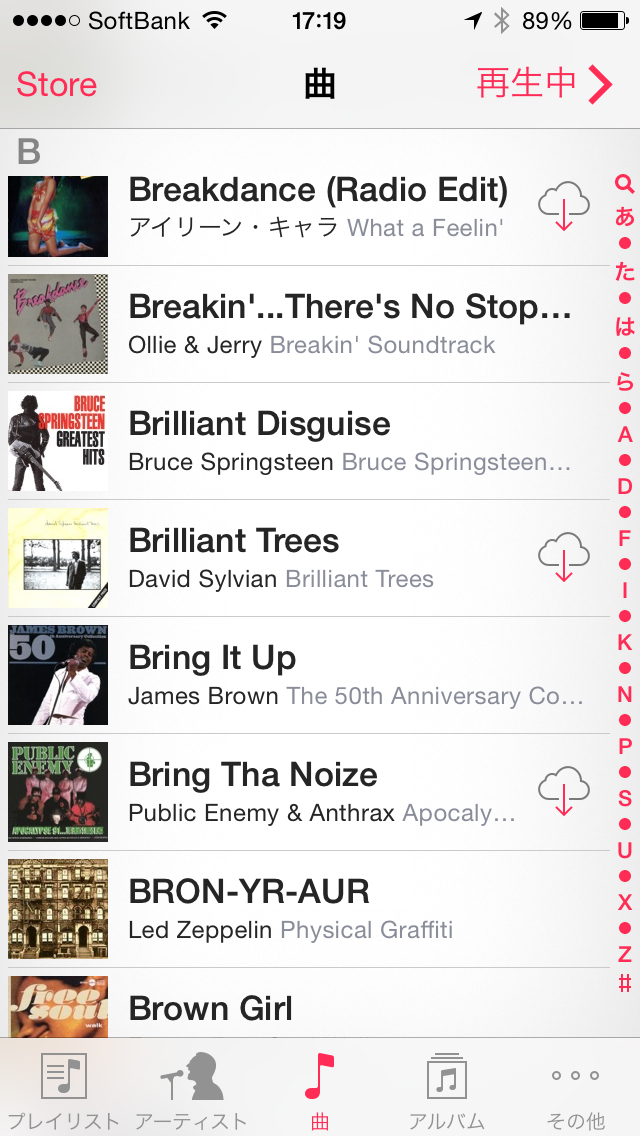This screenshot has width=640, height=1136.
Task: Select the 曲 songs tab
Action: click(x=320, y=1090)
